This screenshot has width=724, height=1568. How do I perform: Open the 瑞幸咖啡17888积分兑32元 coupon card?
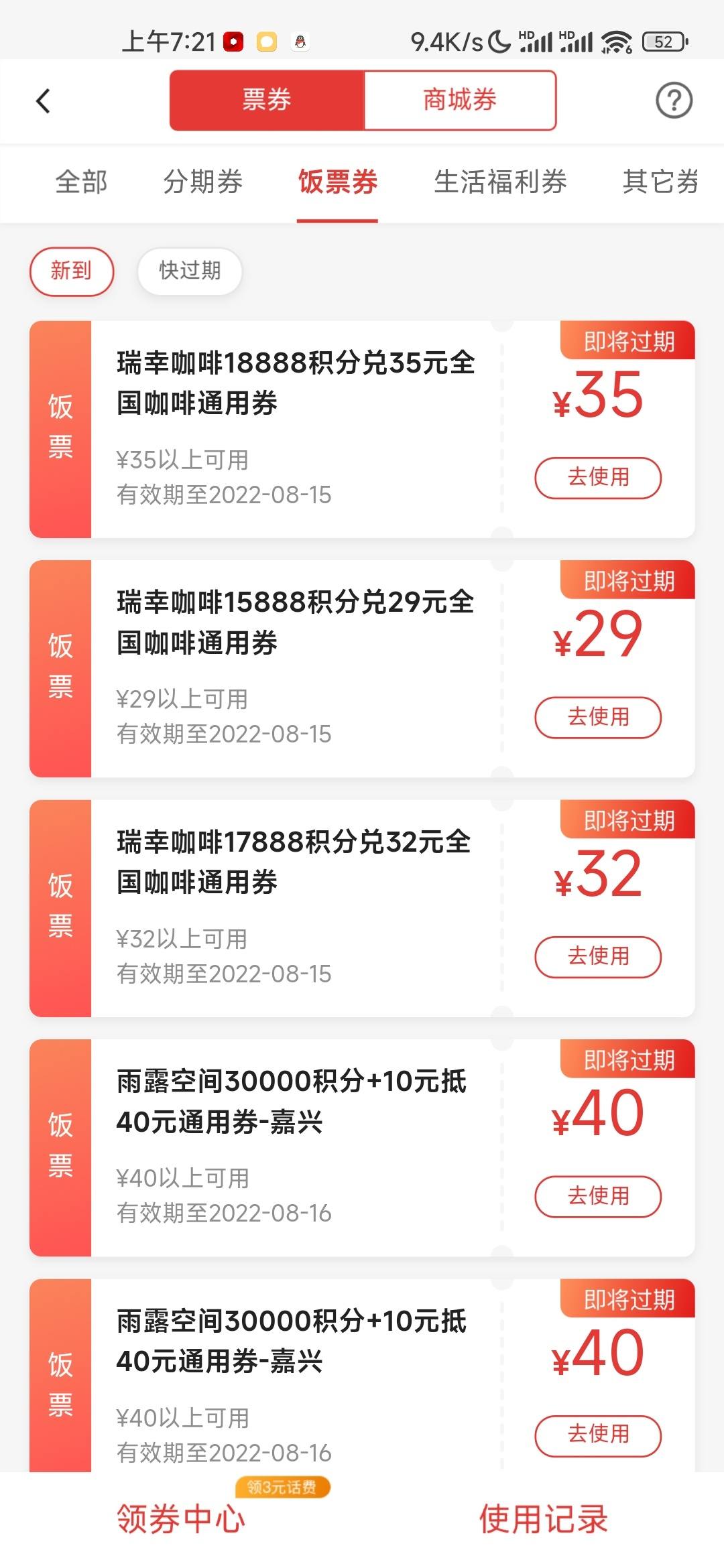tap(362, 908)
